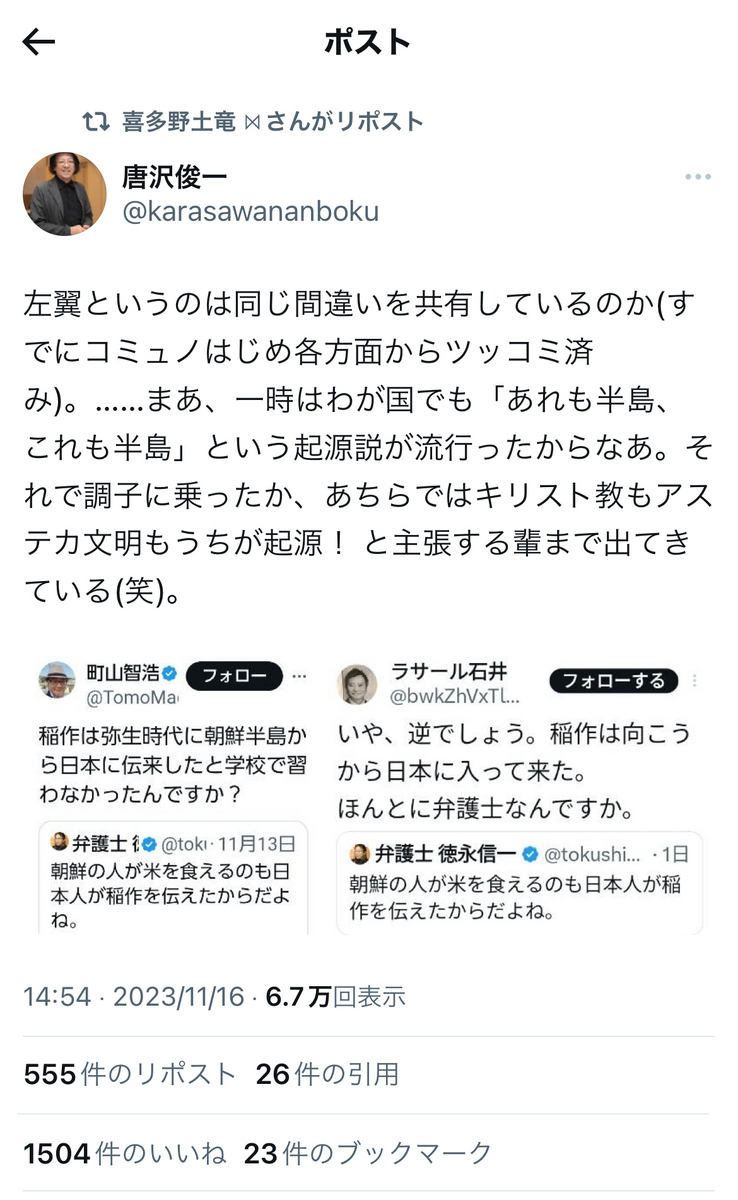The image size is (738, 1200).
Task: Open 唐沢俊一's profile picture
Action: pyautogui.click(x=64, y=194)
